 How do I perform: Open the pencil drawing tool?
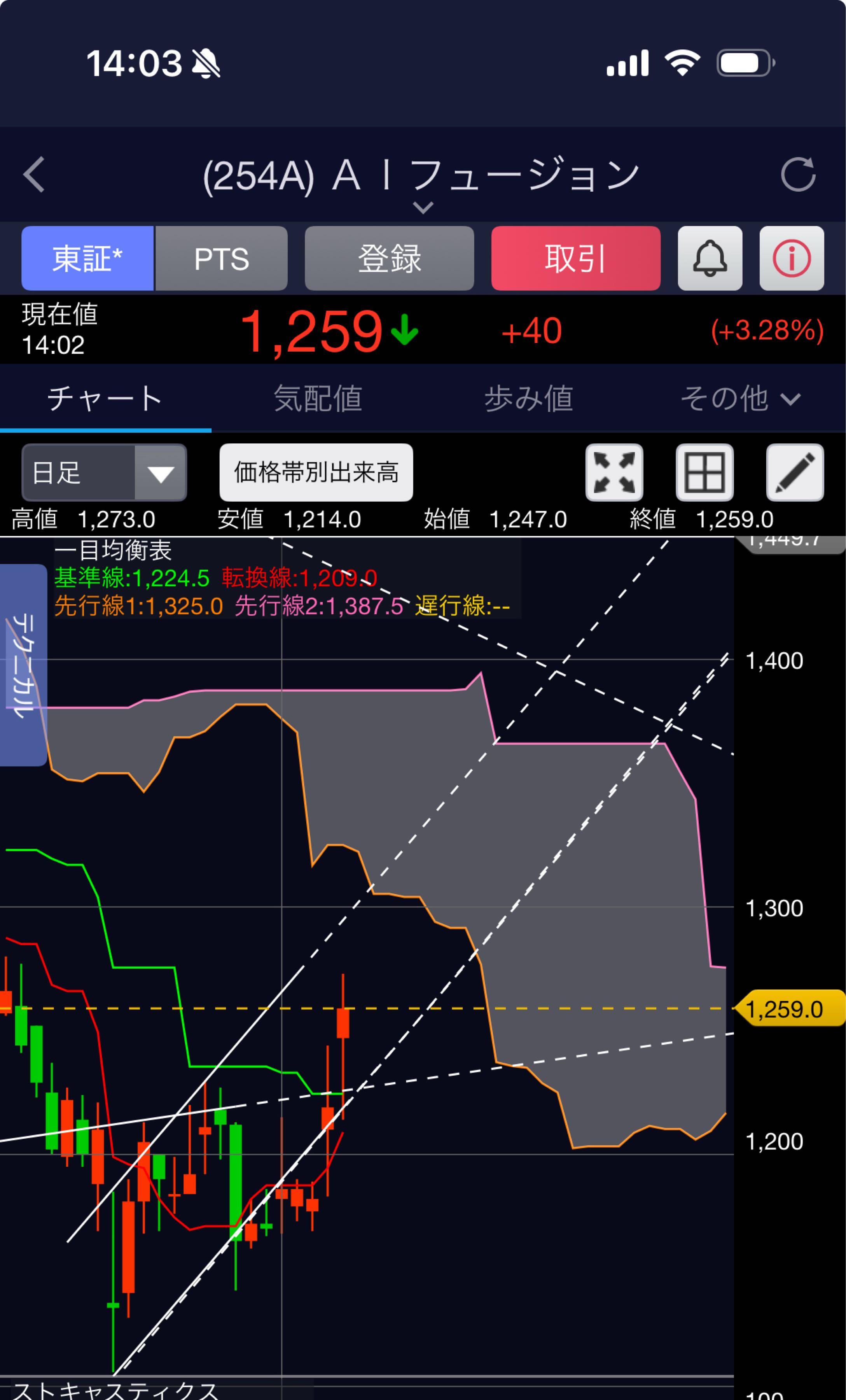pyautogui.click(x=795, y=473)
